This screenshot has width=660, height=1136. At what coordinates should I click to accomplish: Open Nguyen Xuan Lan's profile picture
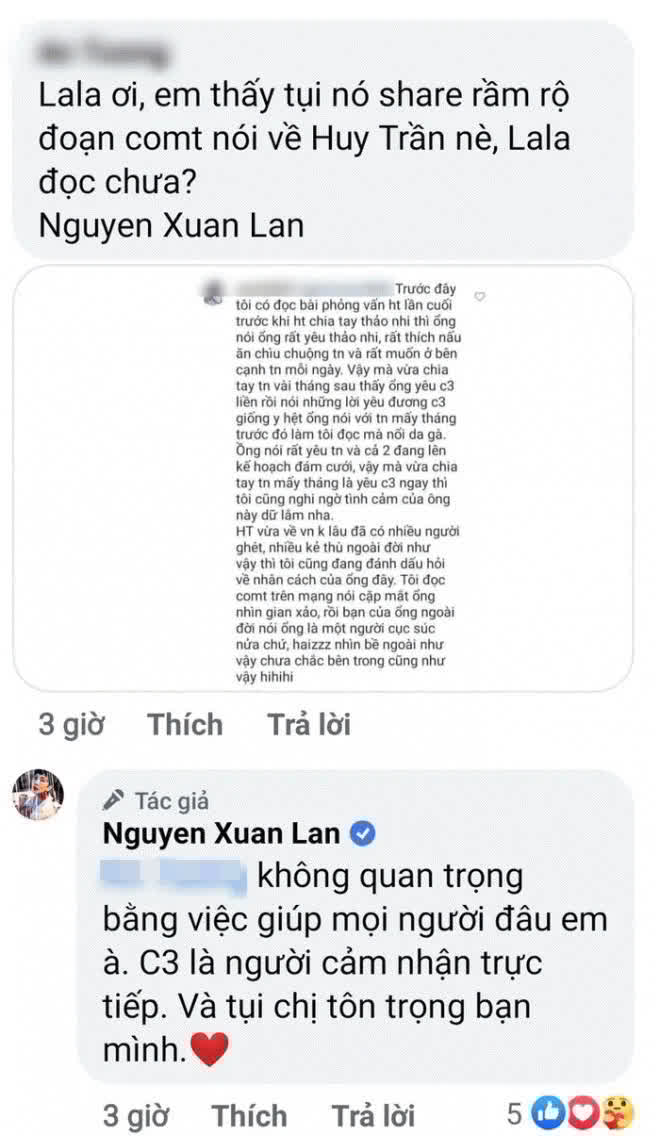[38, 797]
